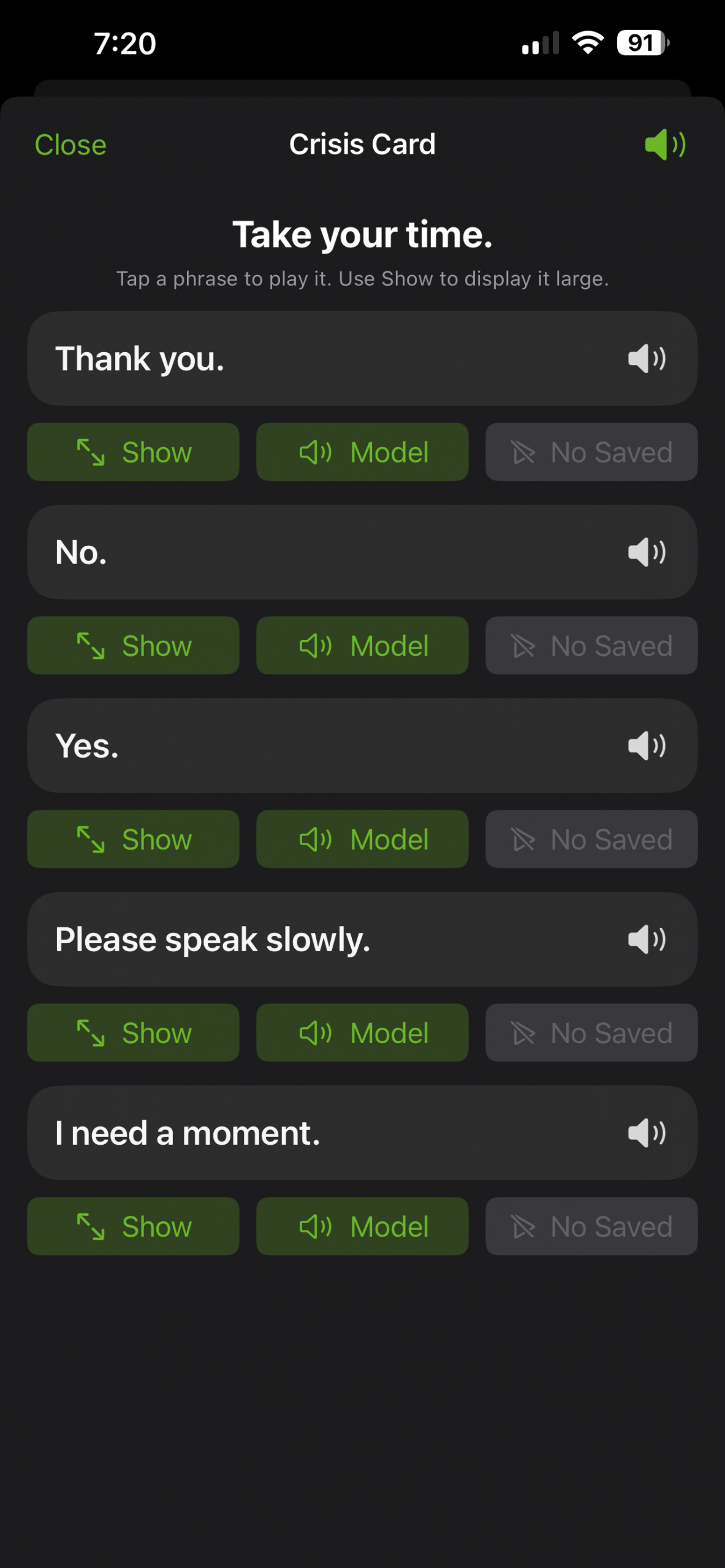
Task: Show "Please speak slowly." large
Action: (133, 1033)
